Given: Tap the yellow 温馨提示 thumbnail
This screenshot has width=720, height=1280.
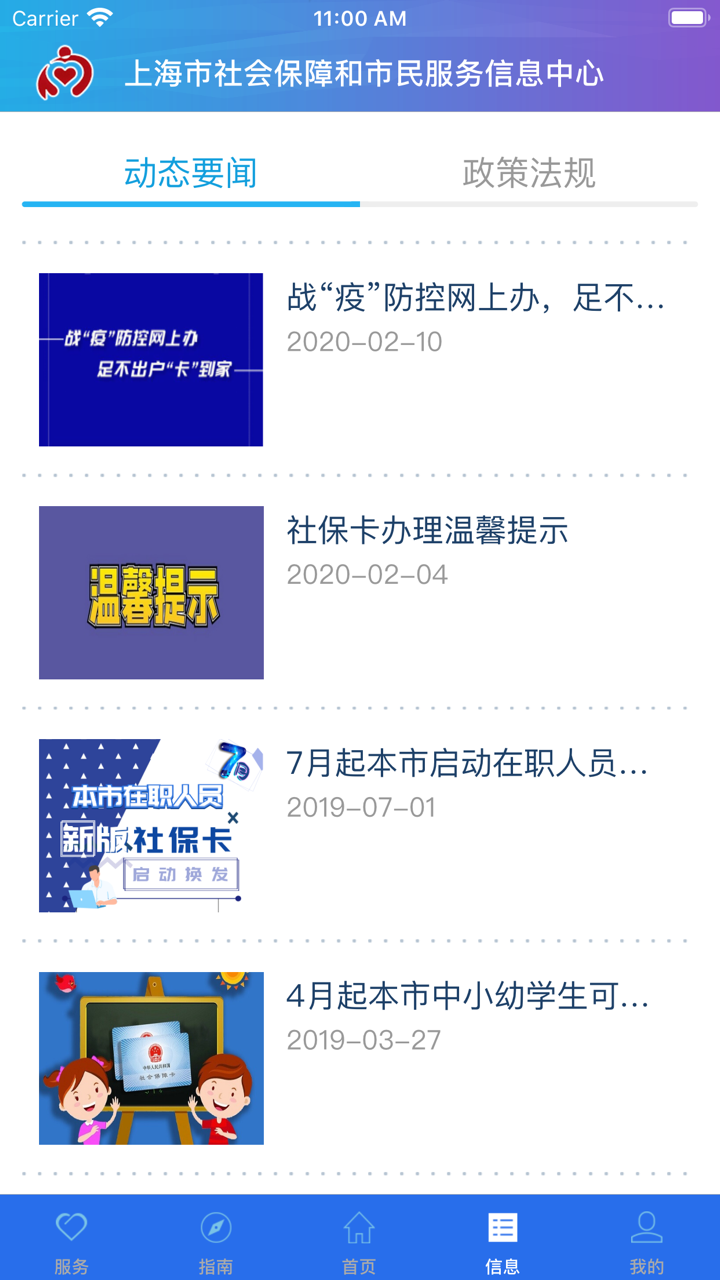Looking at the screenshot, I should [150, 592].
